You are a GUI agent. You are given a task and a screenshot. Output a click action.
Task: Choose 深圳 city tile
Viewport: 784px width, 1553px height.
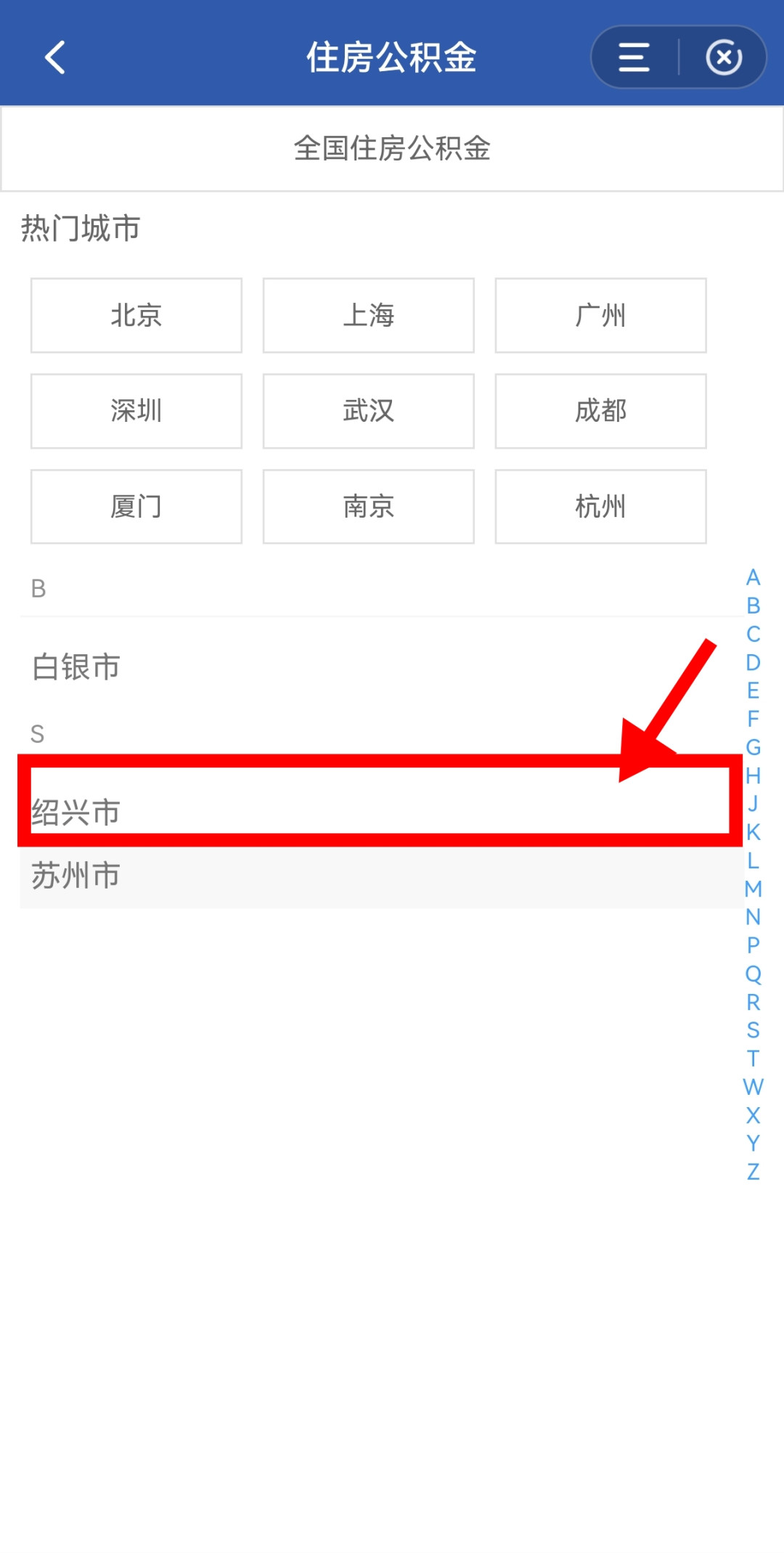click(136, 411)
